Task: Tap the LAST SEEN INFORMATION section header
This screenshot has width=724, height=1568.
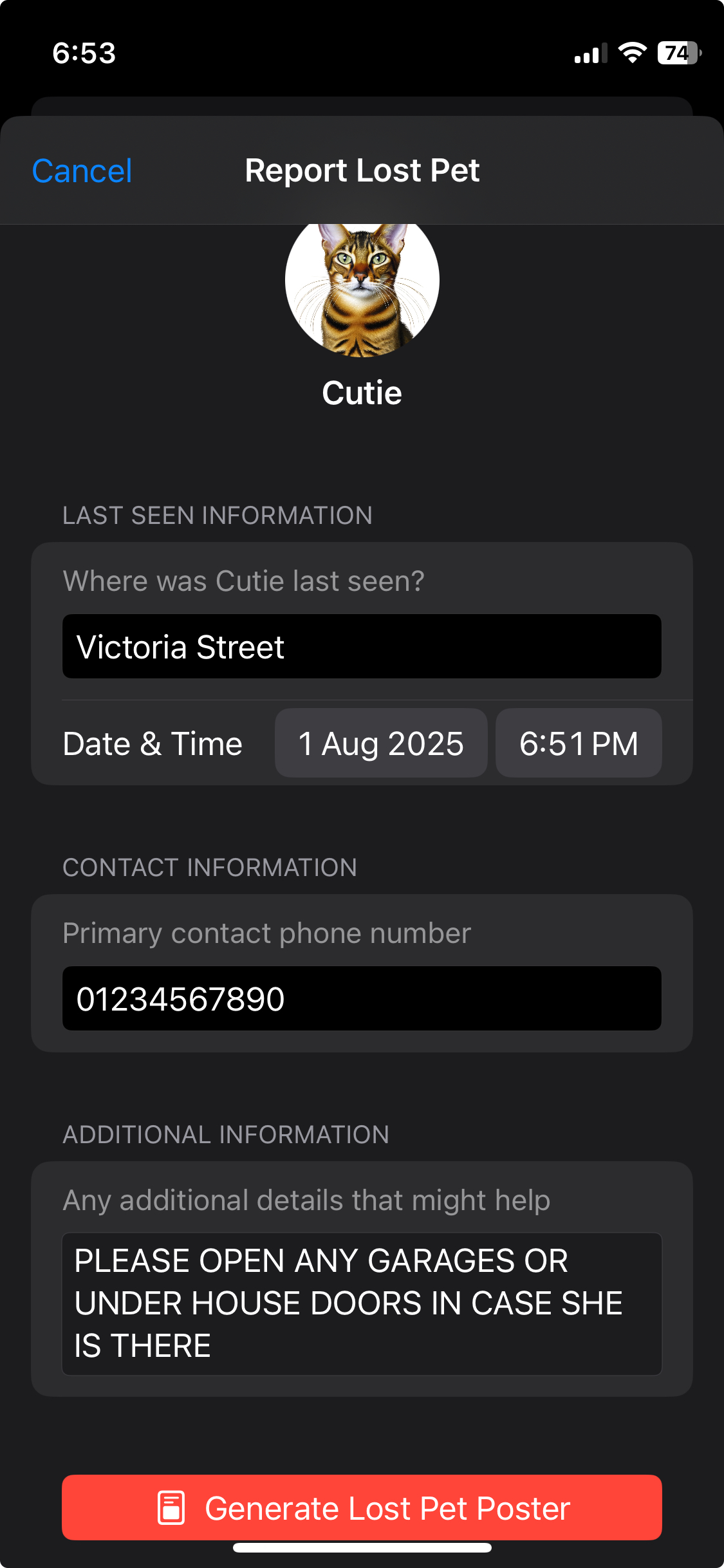Action: tap(218, 515)
